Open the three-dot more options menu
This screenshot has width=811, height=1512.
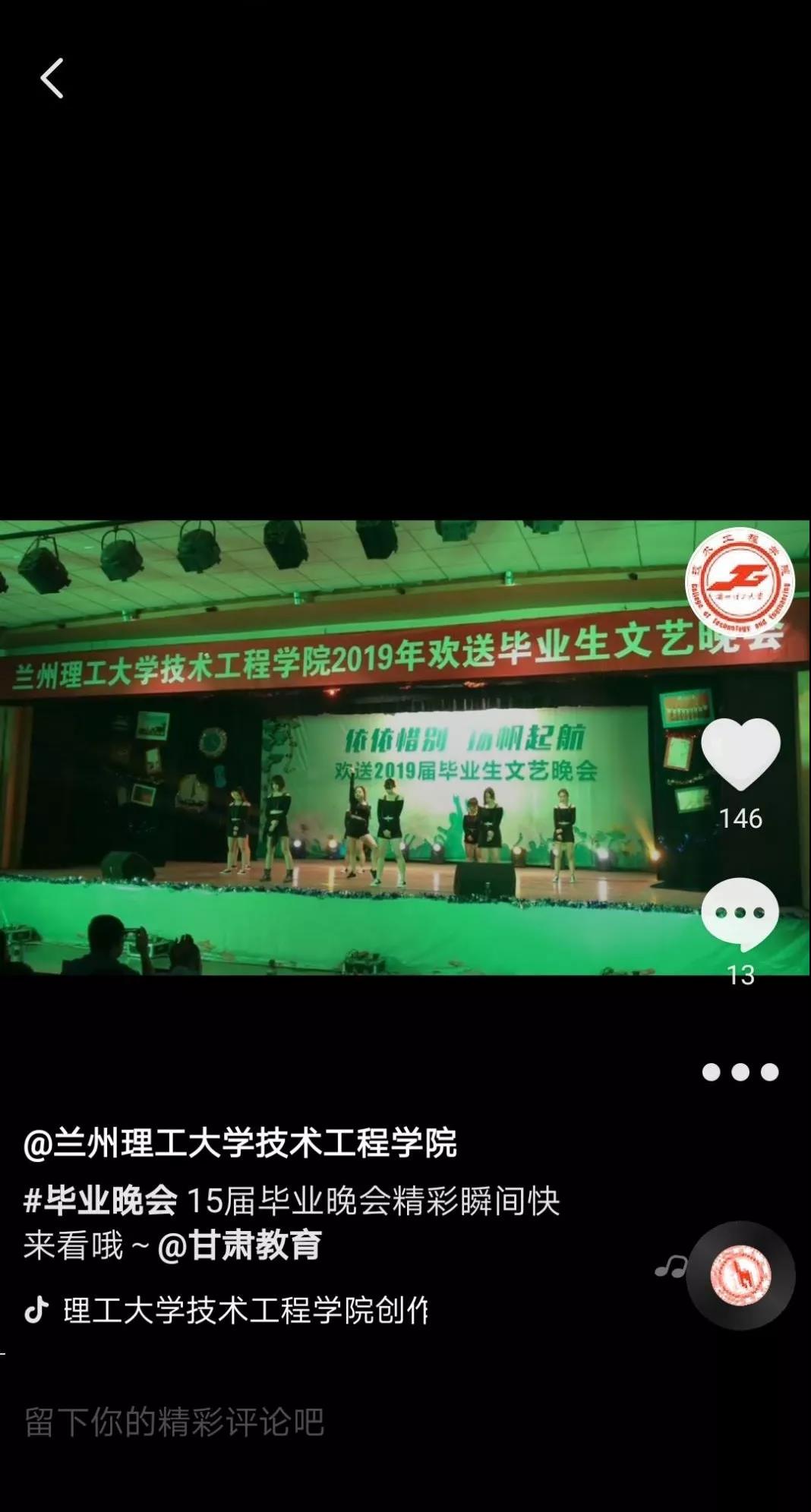pyautogui.click(x=740, y=1072)
